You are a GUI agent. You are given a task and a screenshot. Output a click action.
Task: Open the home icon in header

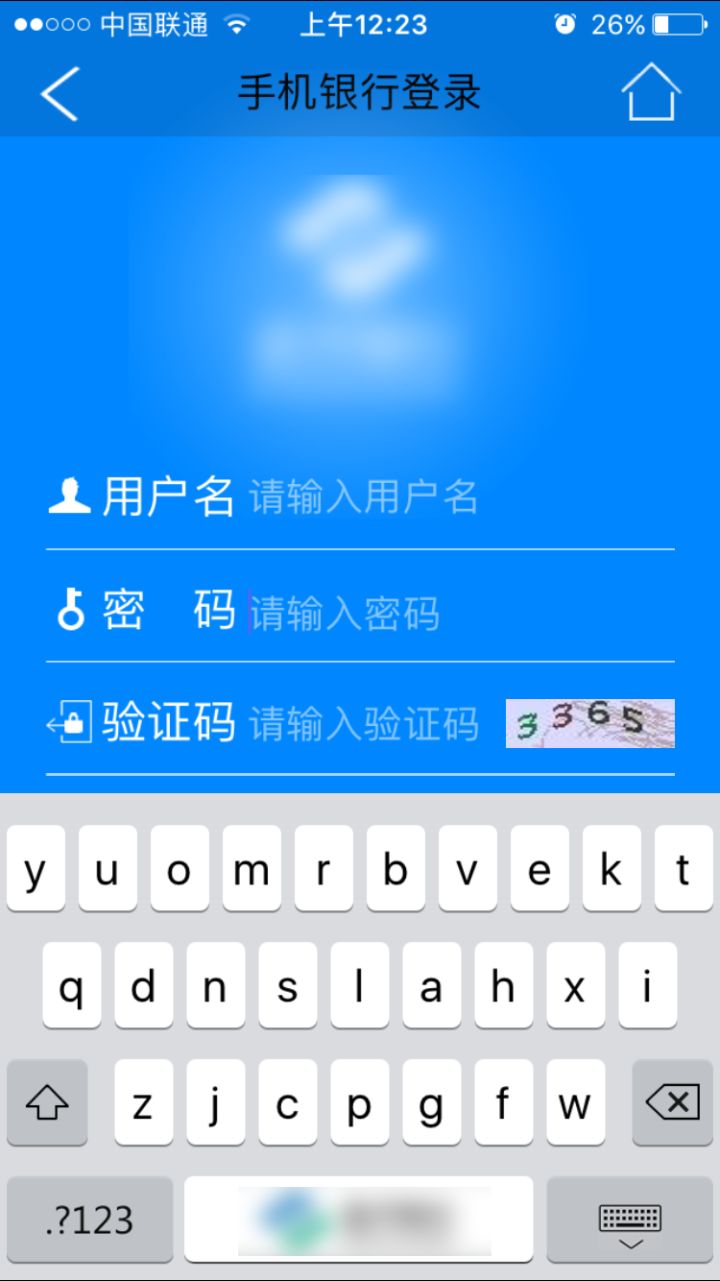651,92
